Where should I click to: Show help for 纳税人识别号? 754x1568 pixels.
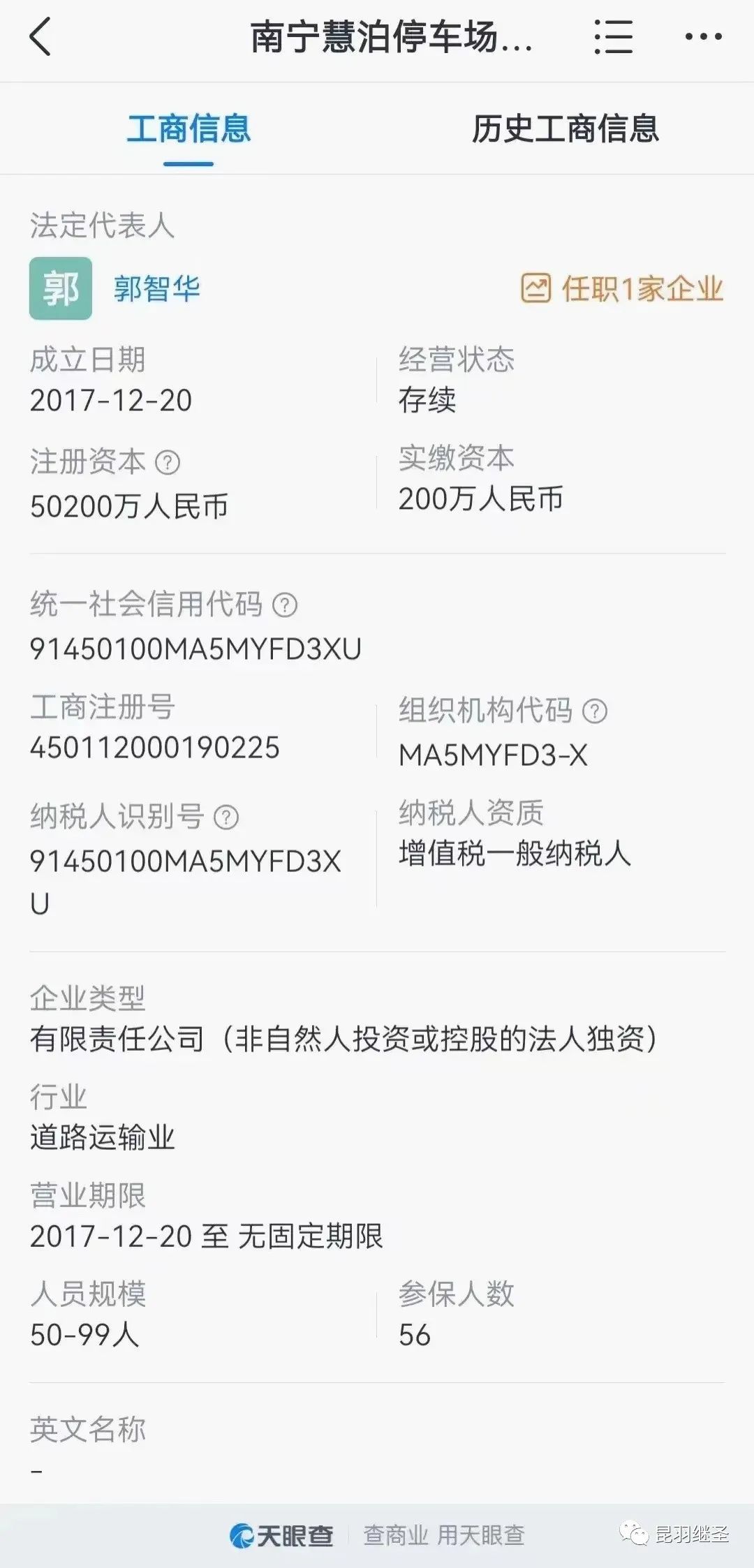click(226, 817)
